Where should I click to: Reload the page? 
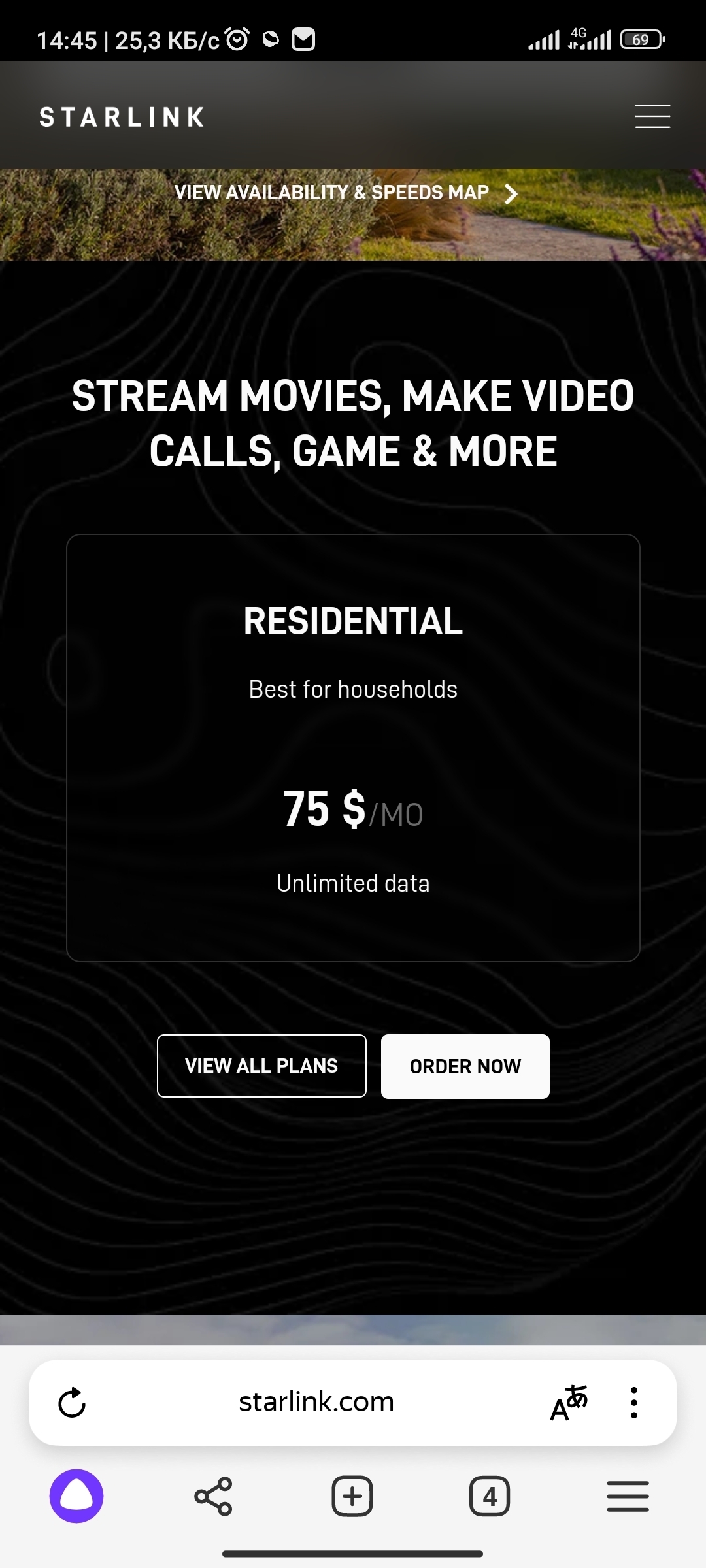coord(72,1403)
